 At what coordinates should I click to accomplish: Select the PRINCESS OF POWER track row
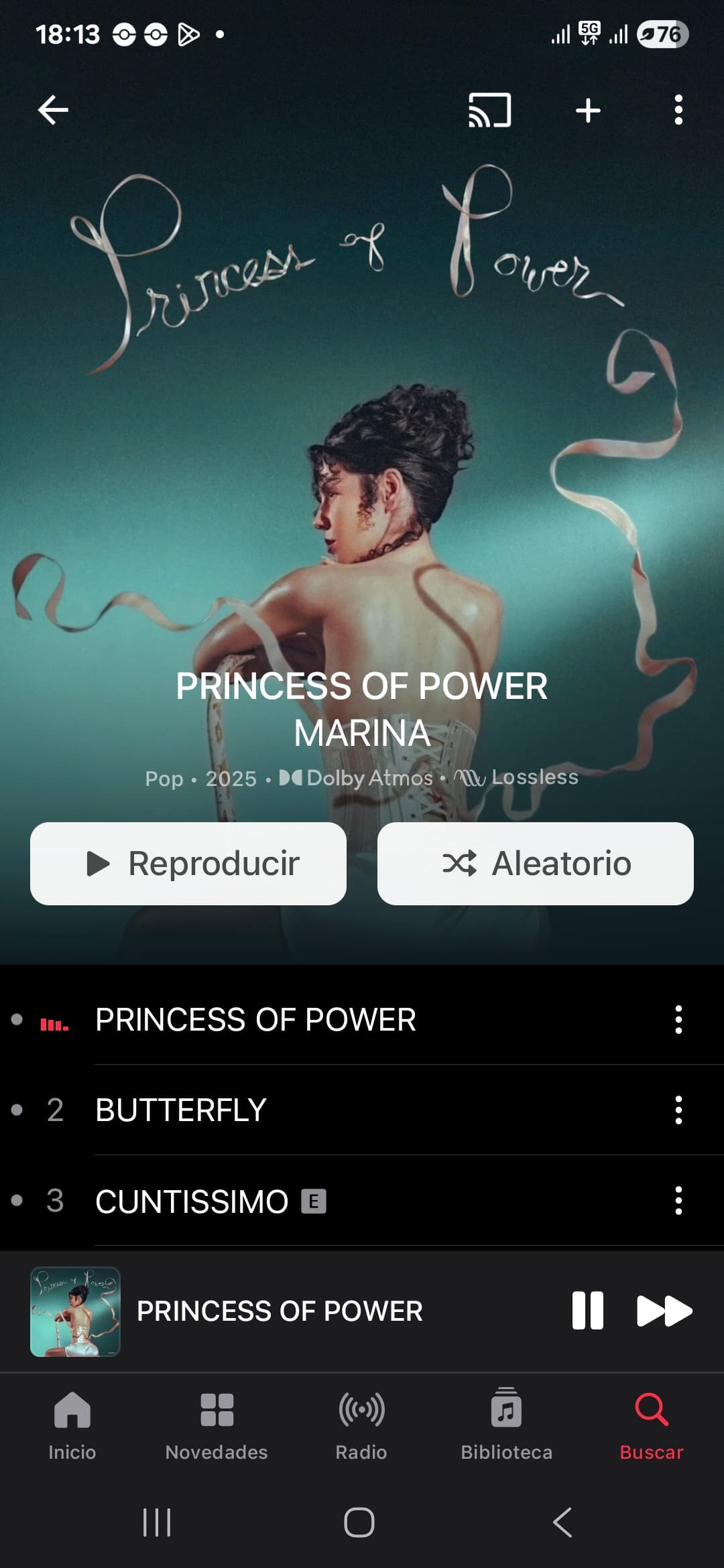click(362, 1020)
